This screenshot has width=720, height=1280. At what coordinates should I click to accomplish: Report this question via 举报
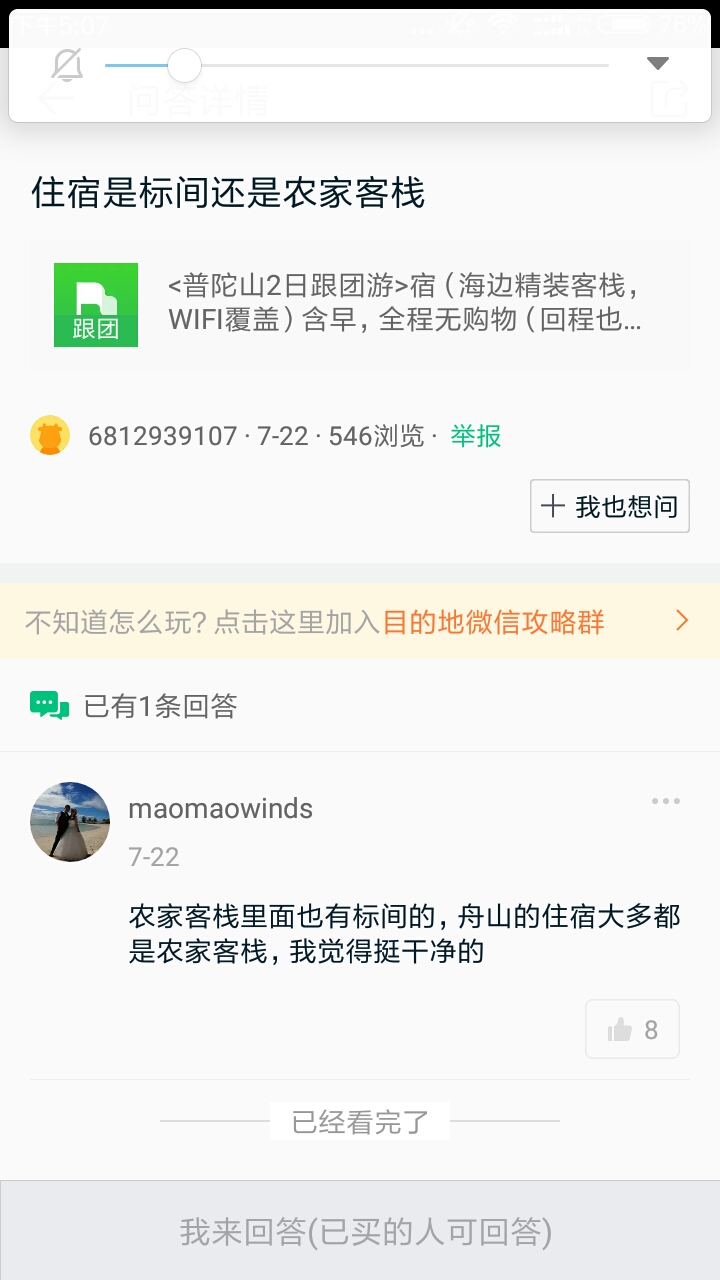pos(475,436)
